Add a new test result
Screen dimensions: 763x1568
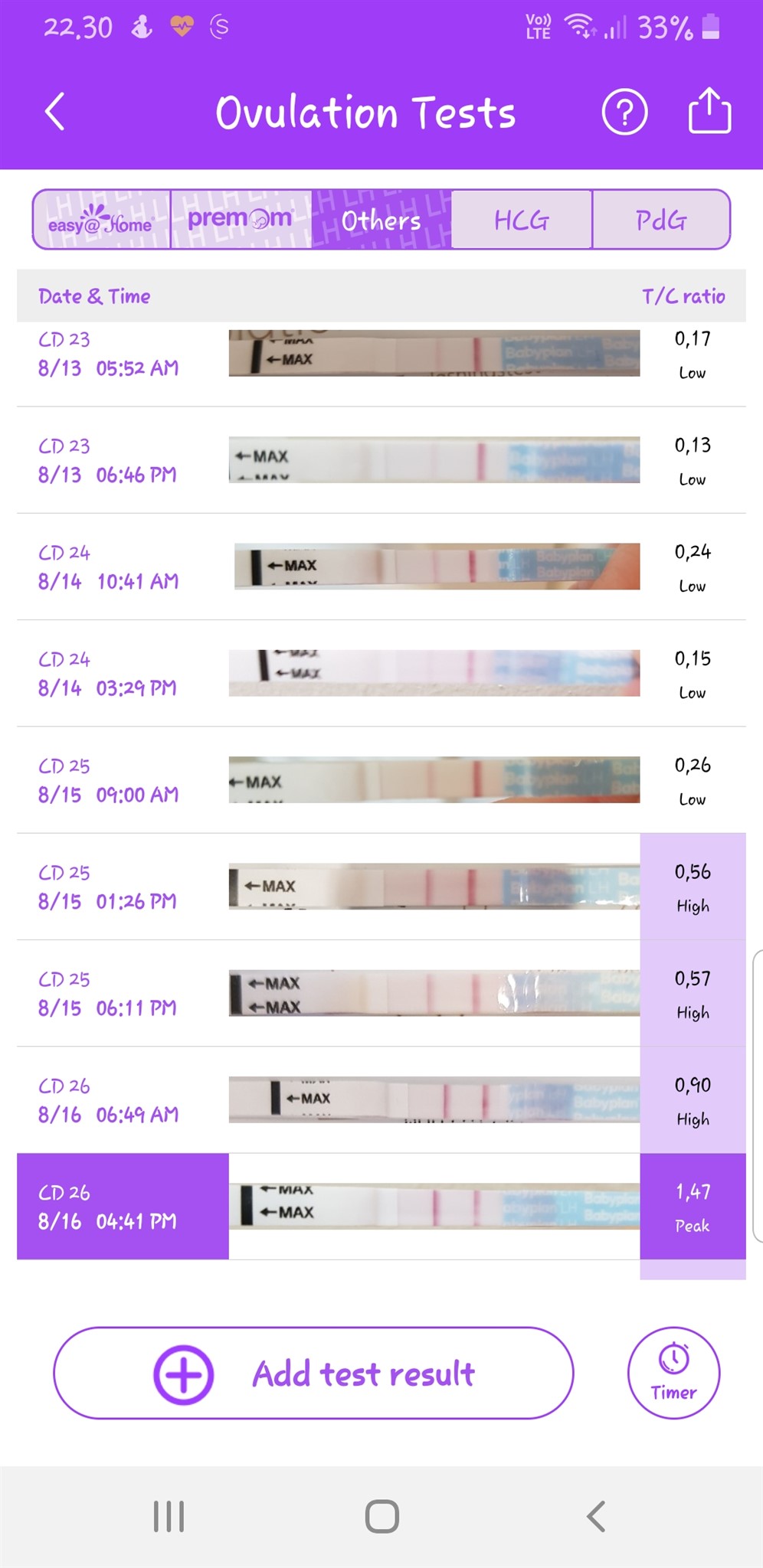point(313,1374)
